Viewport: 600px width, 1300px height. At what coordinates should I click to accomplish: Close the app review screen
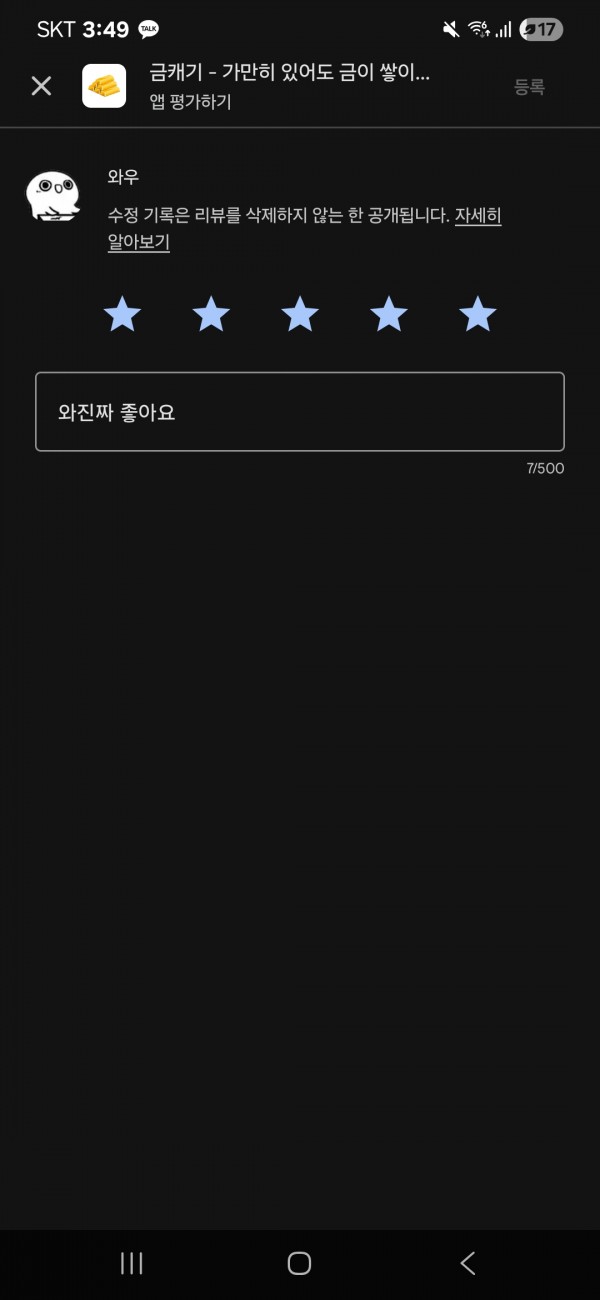[41, 86]
